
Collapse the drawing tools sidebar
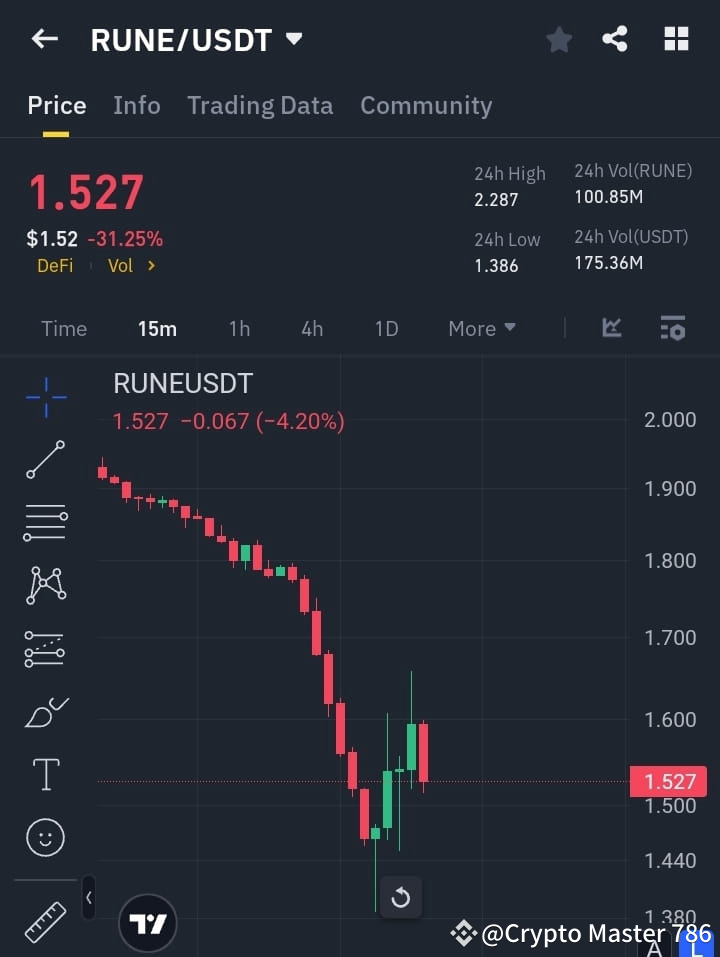click(88, 898)
